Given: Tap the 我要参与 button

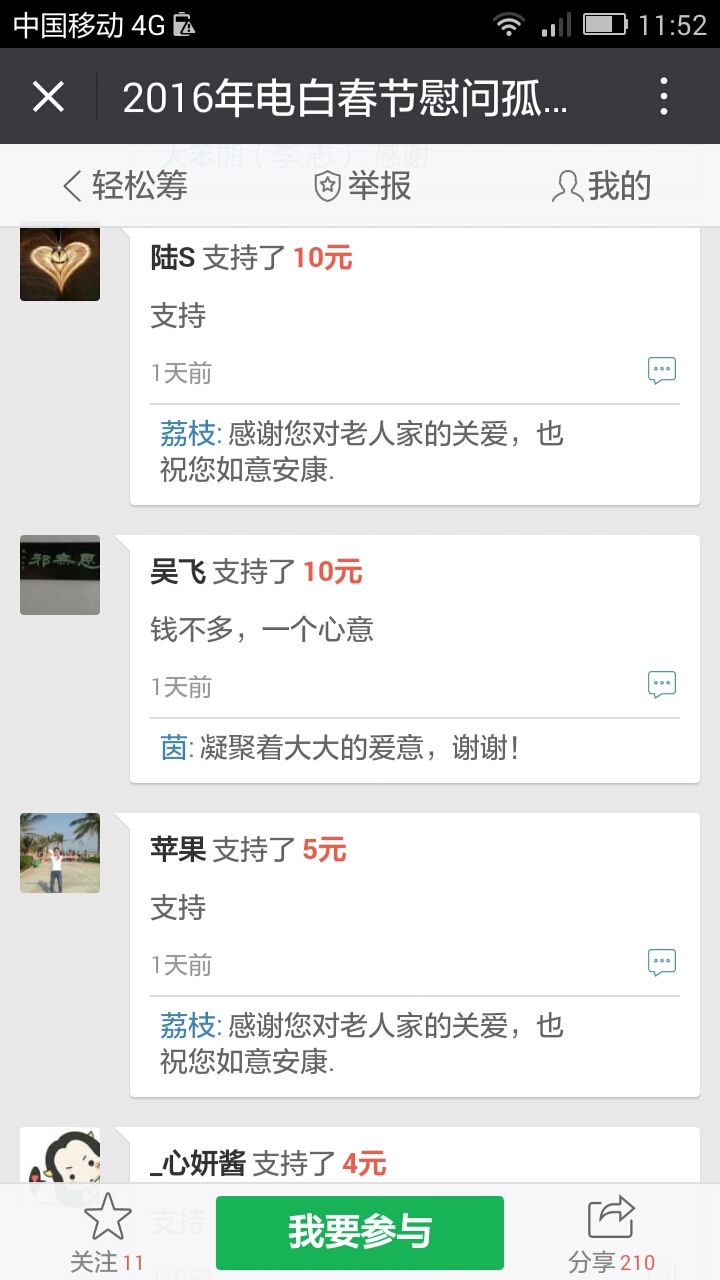Looking at the screenshot, I should 360,1232.
